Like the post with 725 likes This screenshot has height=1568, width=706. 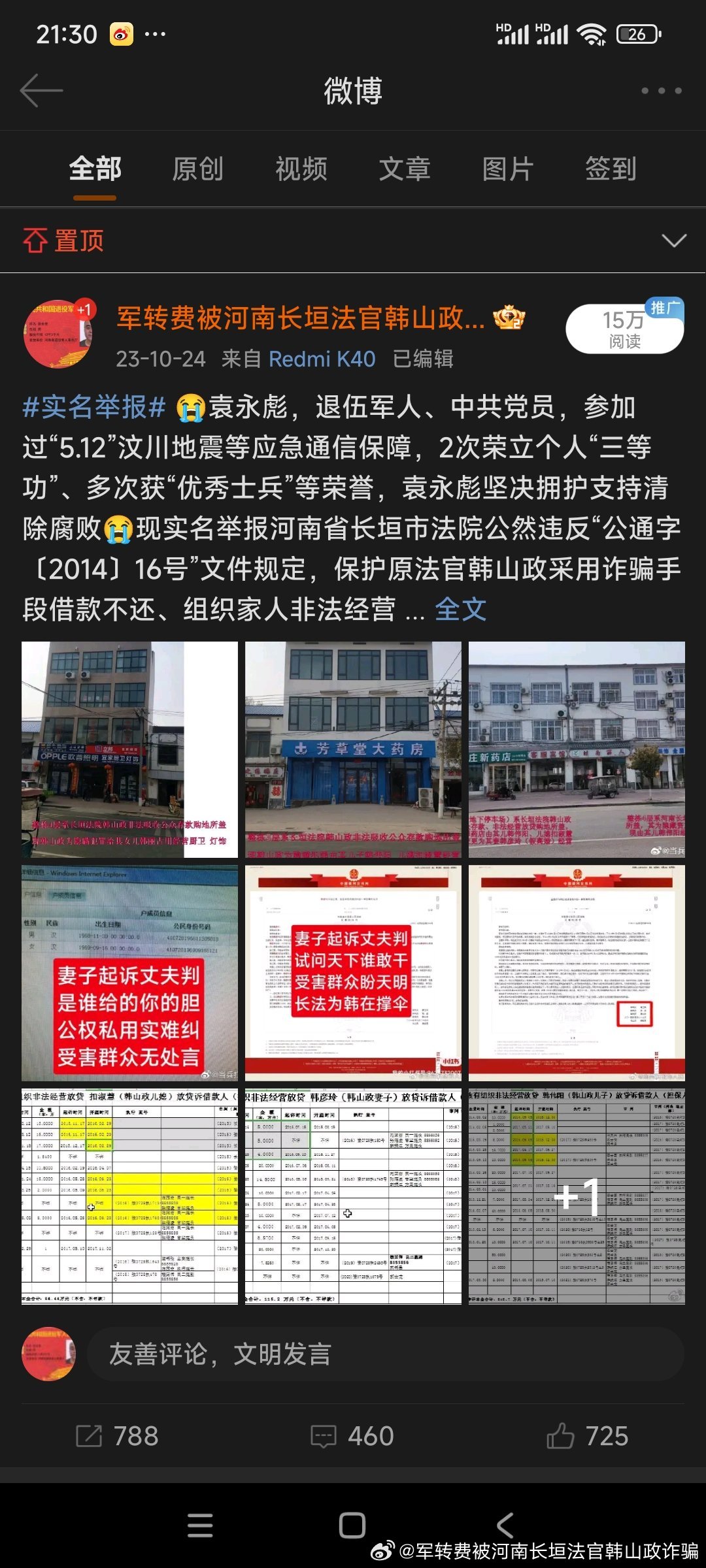pos(587,1436)
